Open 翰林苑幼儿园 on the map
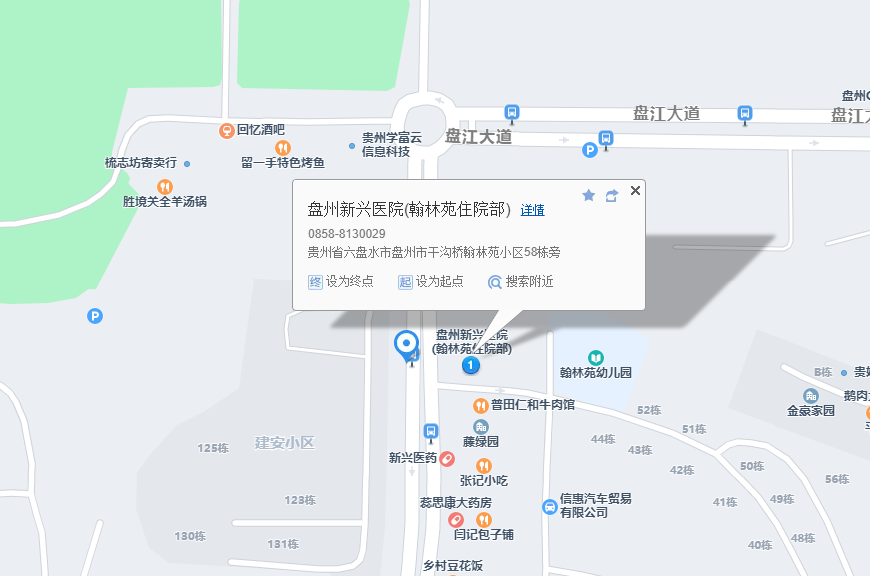 click(596, 358)
